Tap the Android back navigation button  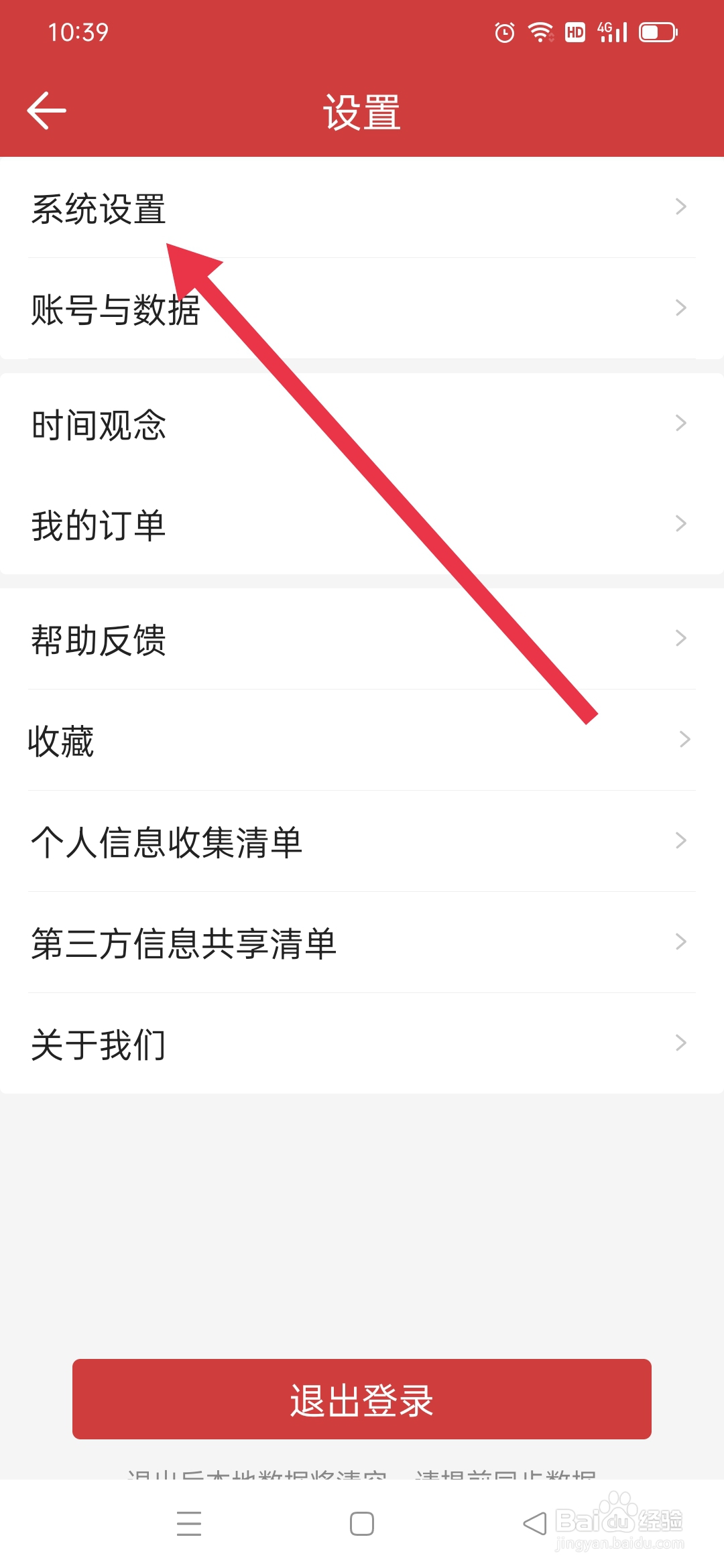point(534,1523)
